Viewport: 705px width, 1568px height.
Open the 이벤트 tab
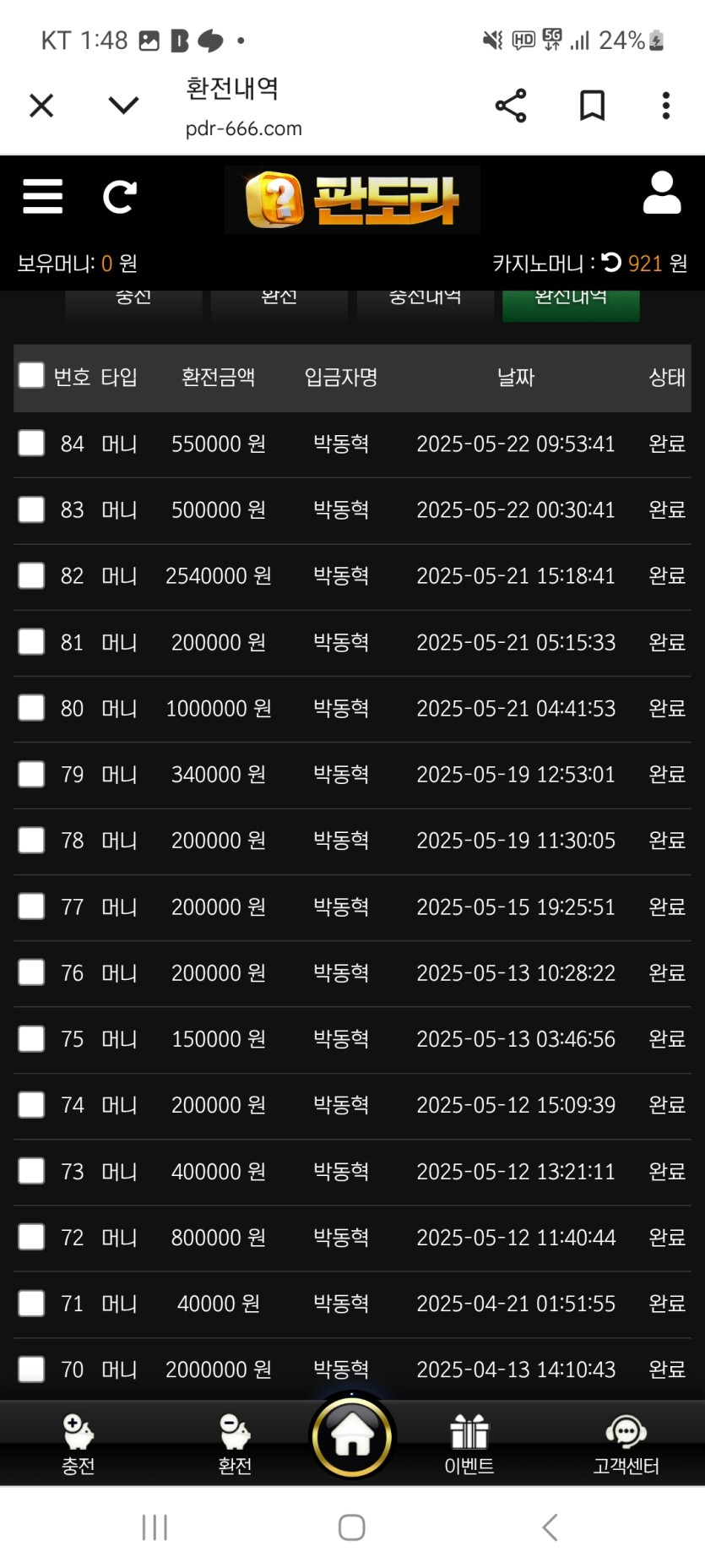[469, 1444]
